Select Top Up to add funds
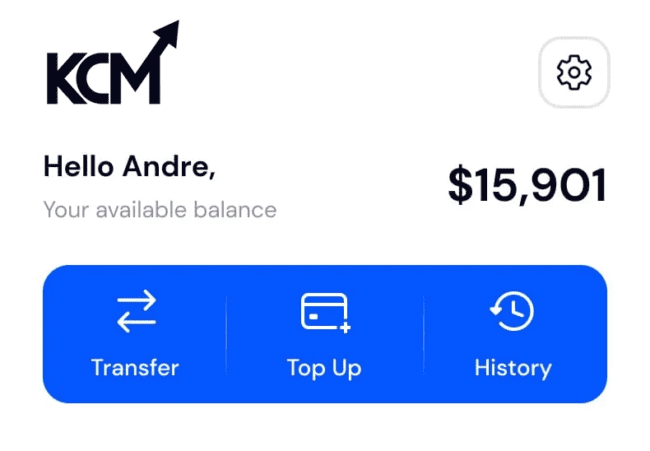 [324, 334]
